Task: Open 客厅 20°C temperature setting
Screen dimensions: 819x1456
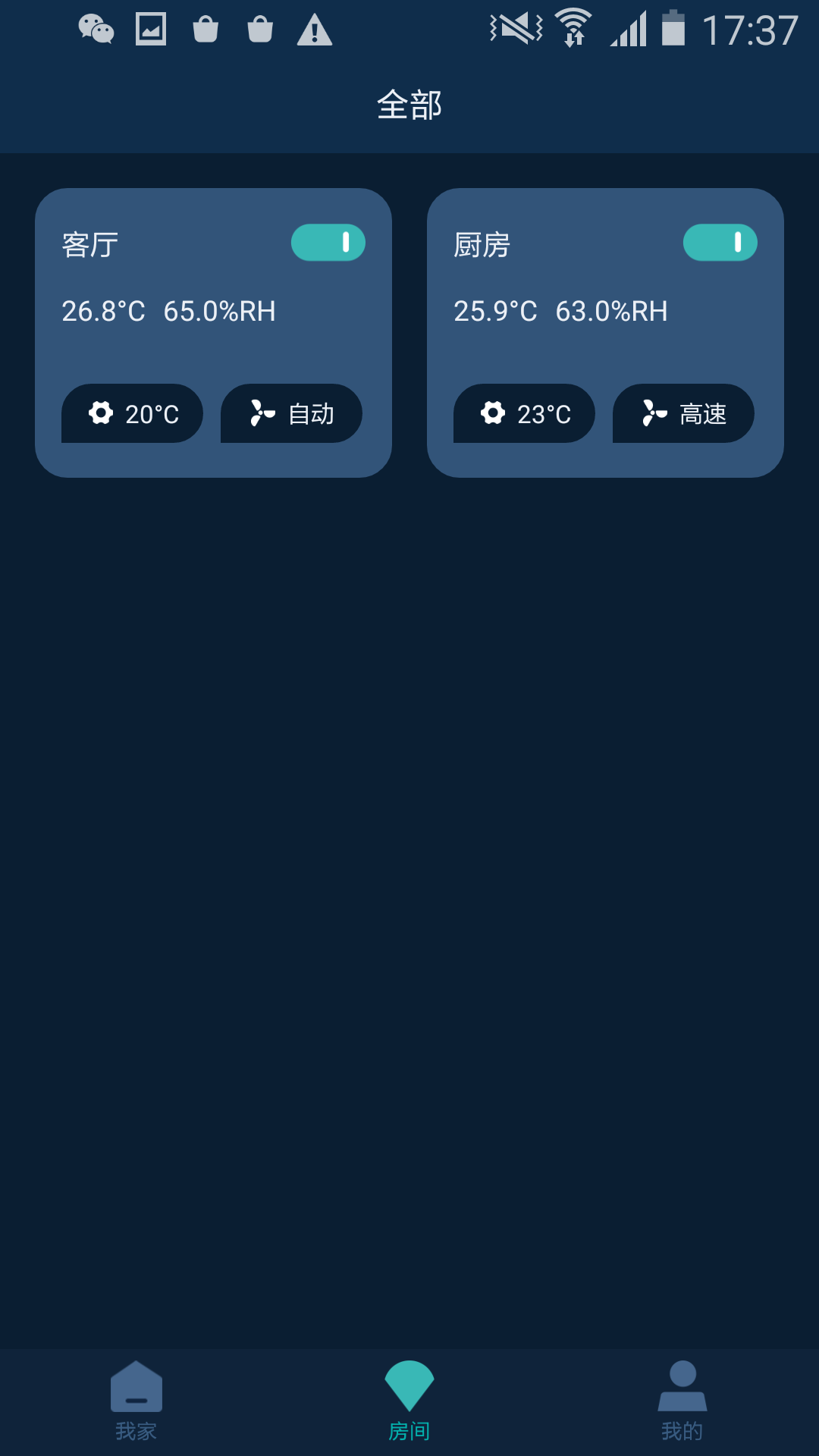Action: (132, 413)
